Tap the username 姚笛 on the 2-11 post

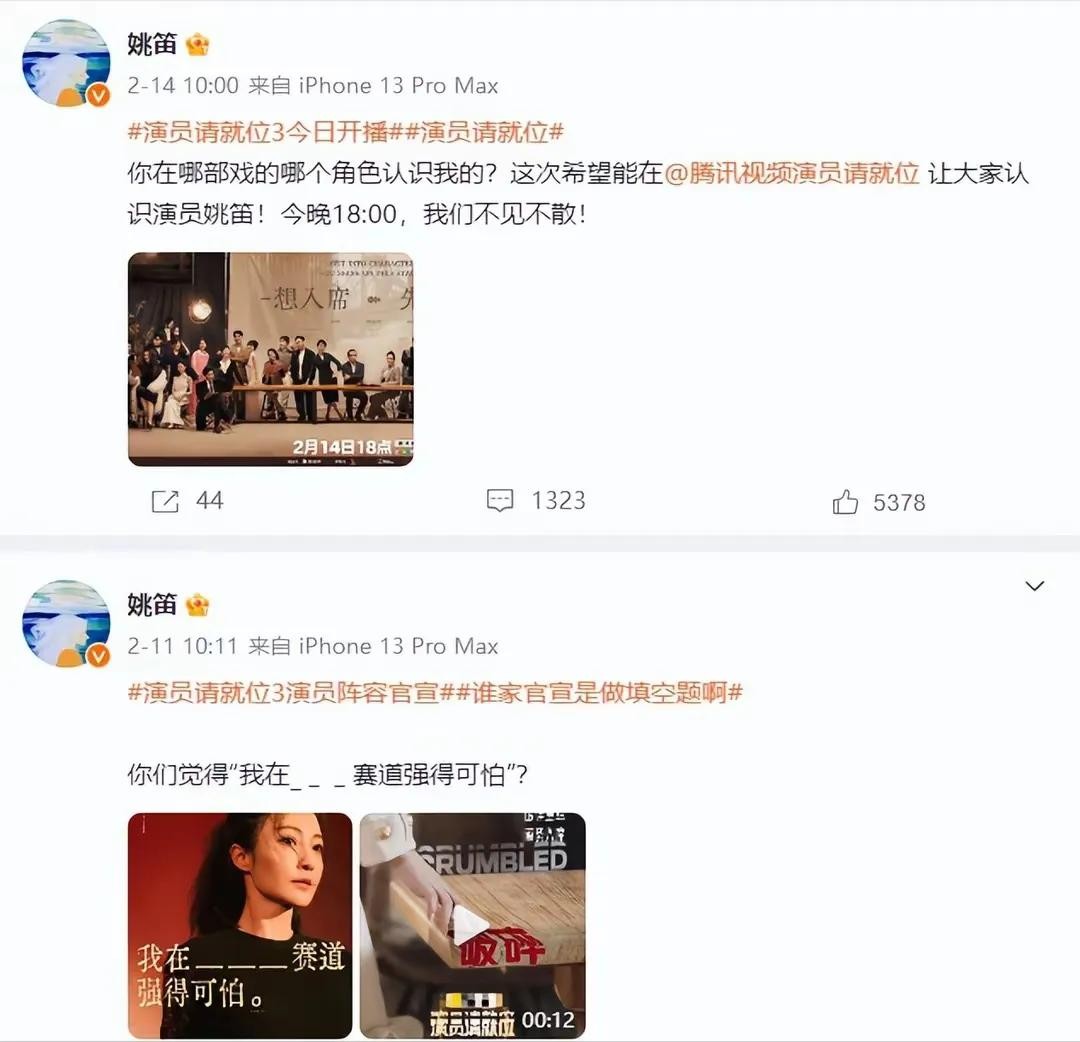click(x=152, y=605)
